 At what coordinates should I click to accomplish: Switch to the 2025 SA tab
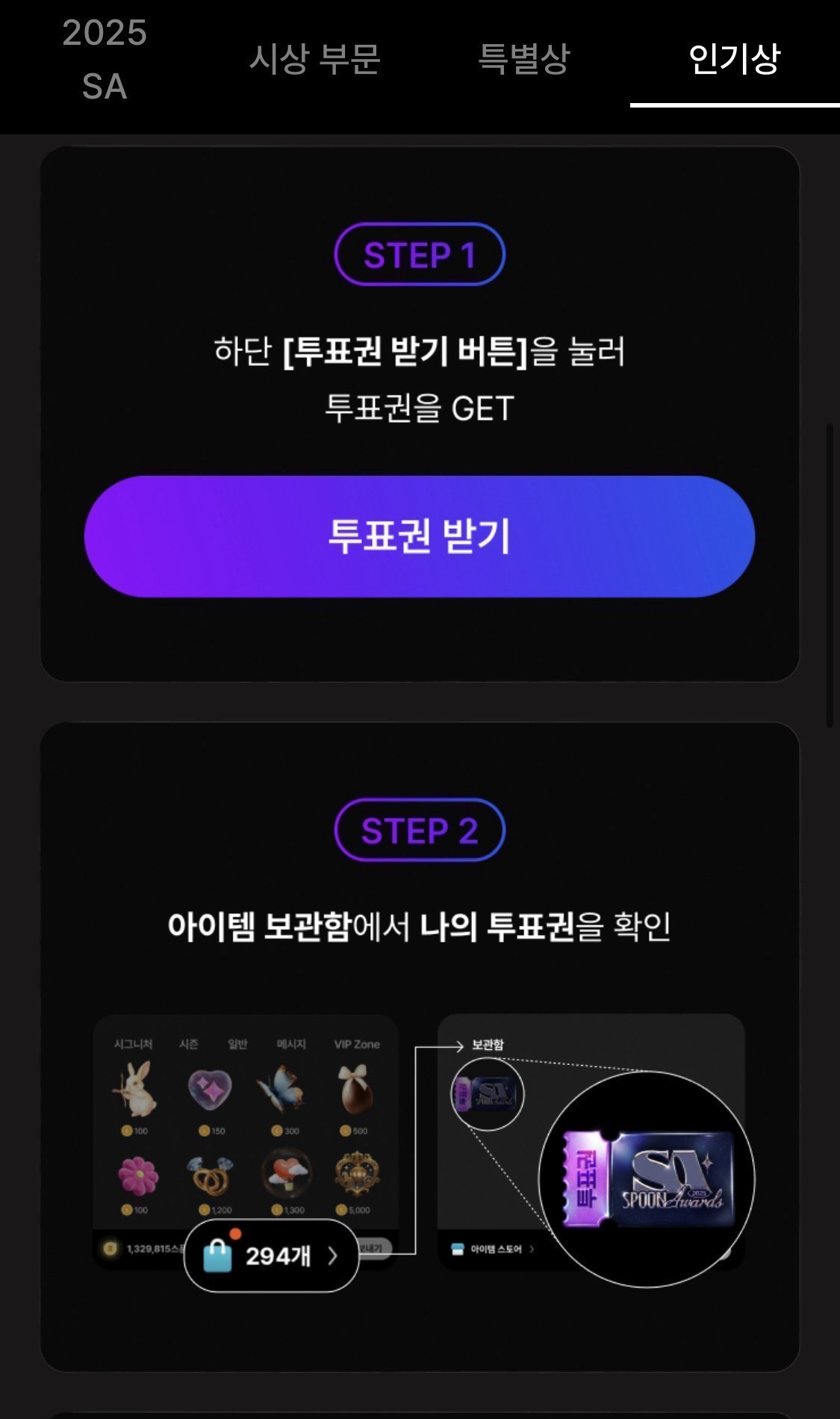[105, 60]
